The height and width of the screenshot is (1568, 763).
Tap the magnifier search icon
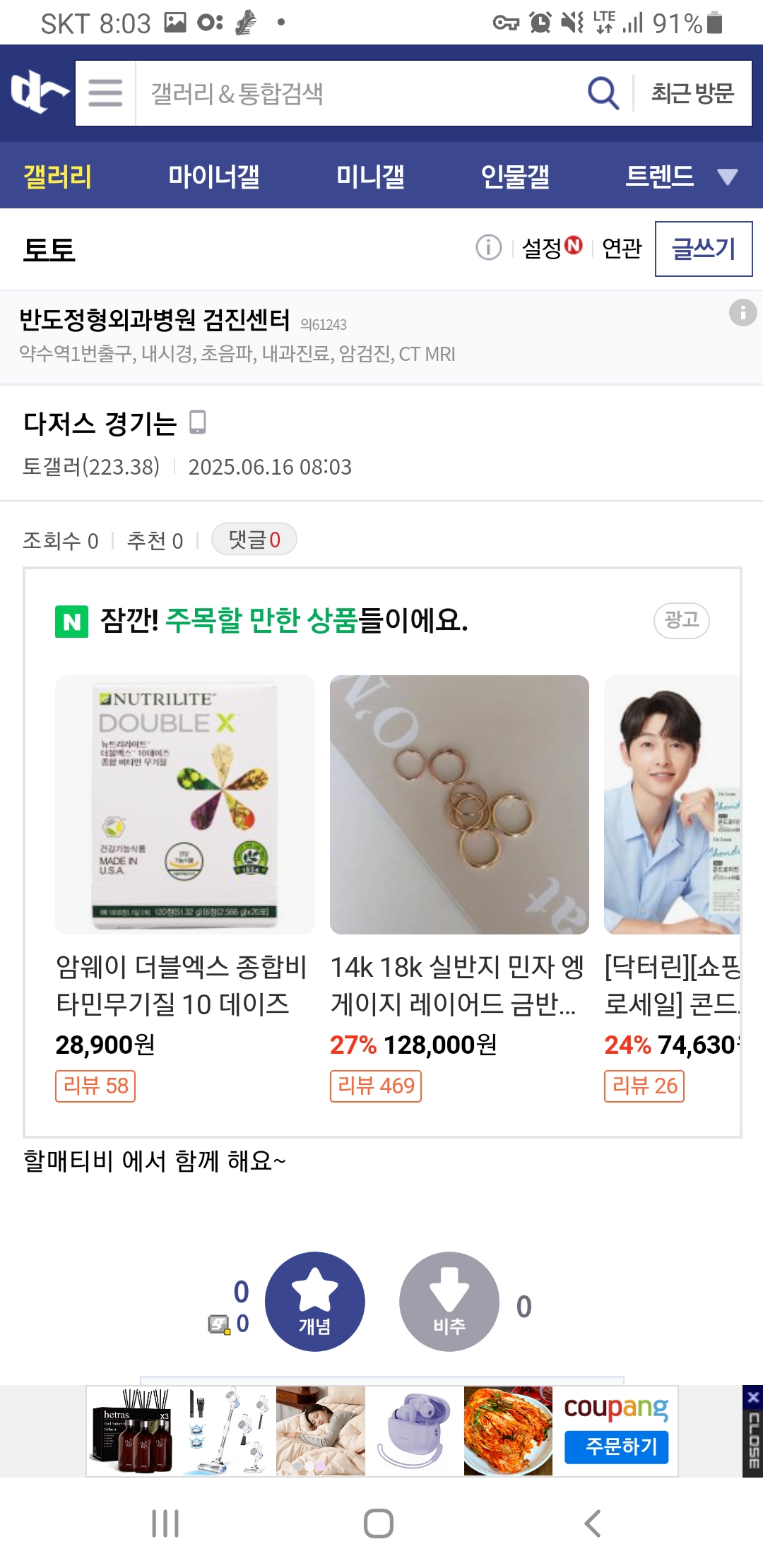603,93
